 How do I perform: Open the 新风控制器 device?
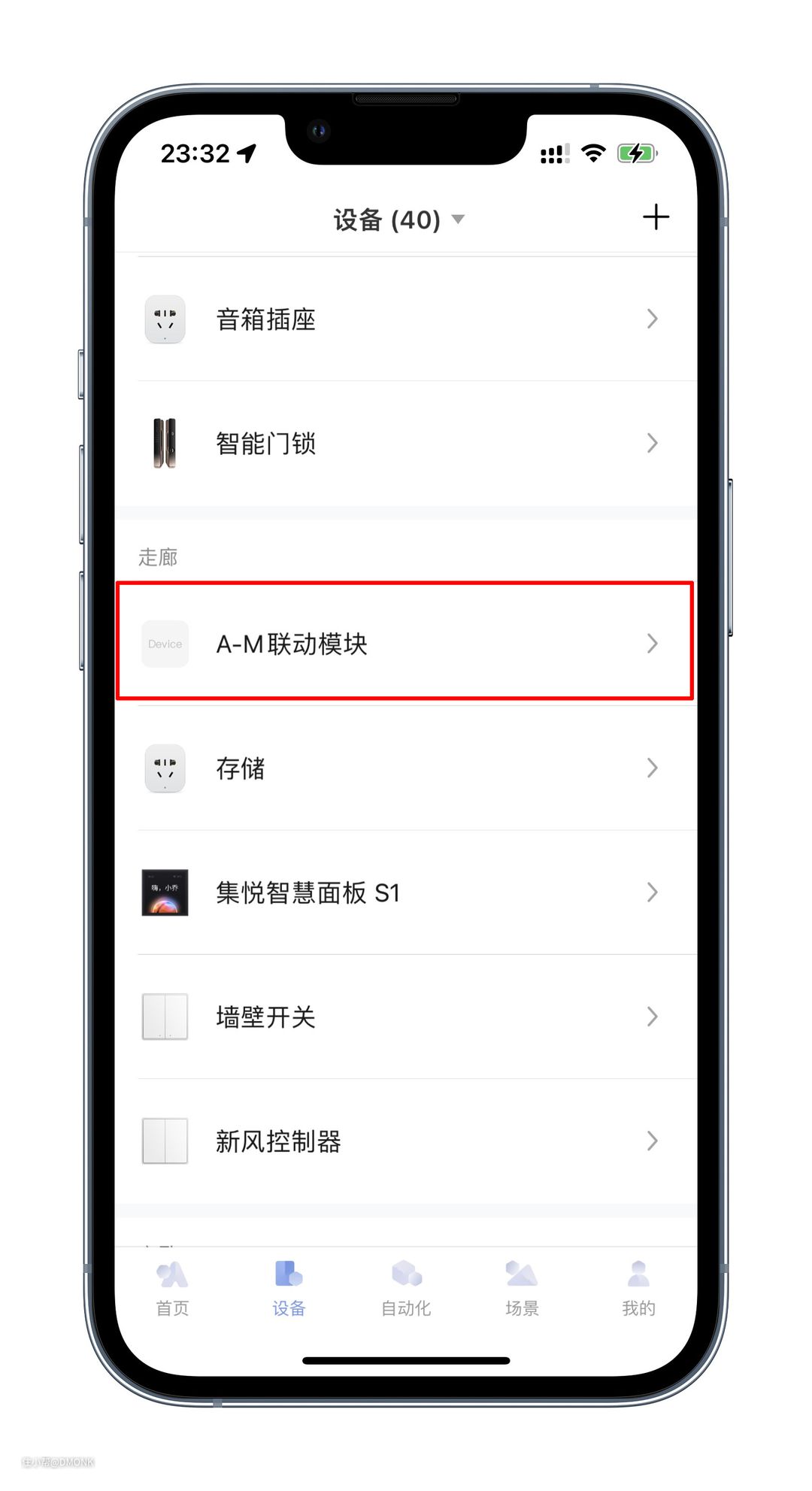click(406, 1141)
